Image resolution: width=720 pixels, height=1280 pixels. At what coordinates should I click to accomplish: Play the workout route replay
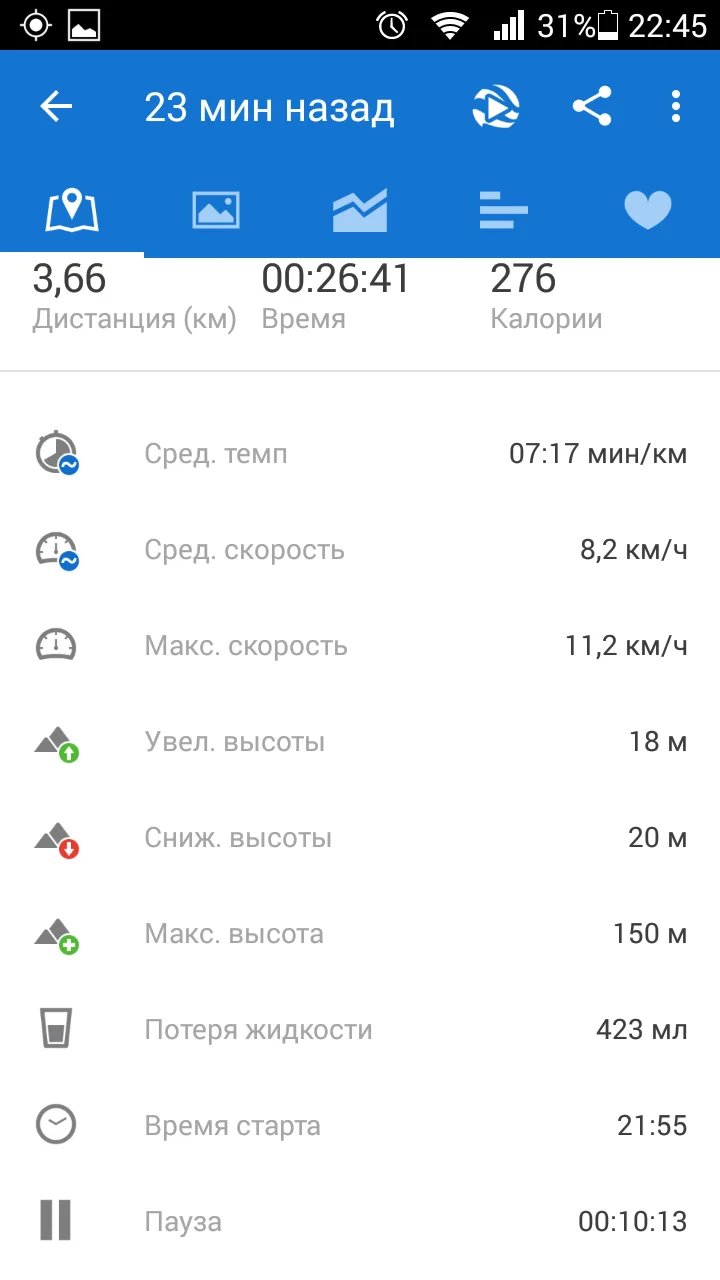coord(496,107)
